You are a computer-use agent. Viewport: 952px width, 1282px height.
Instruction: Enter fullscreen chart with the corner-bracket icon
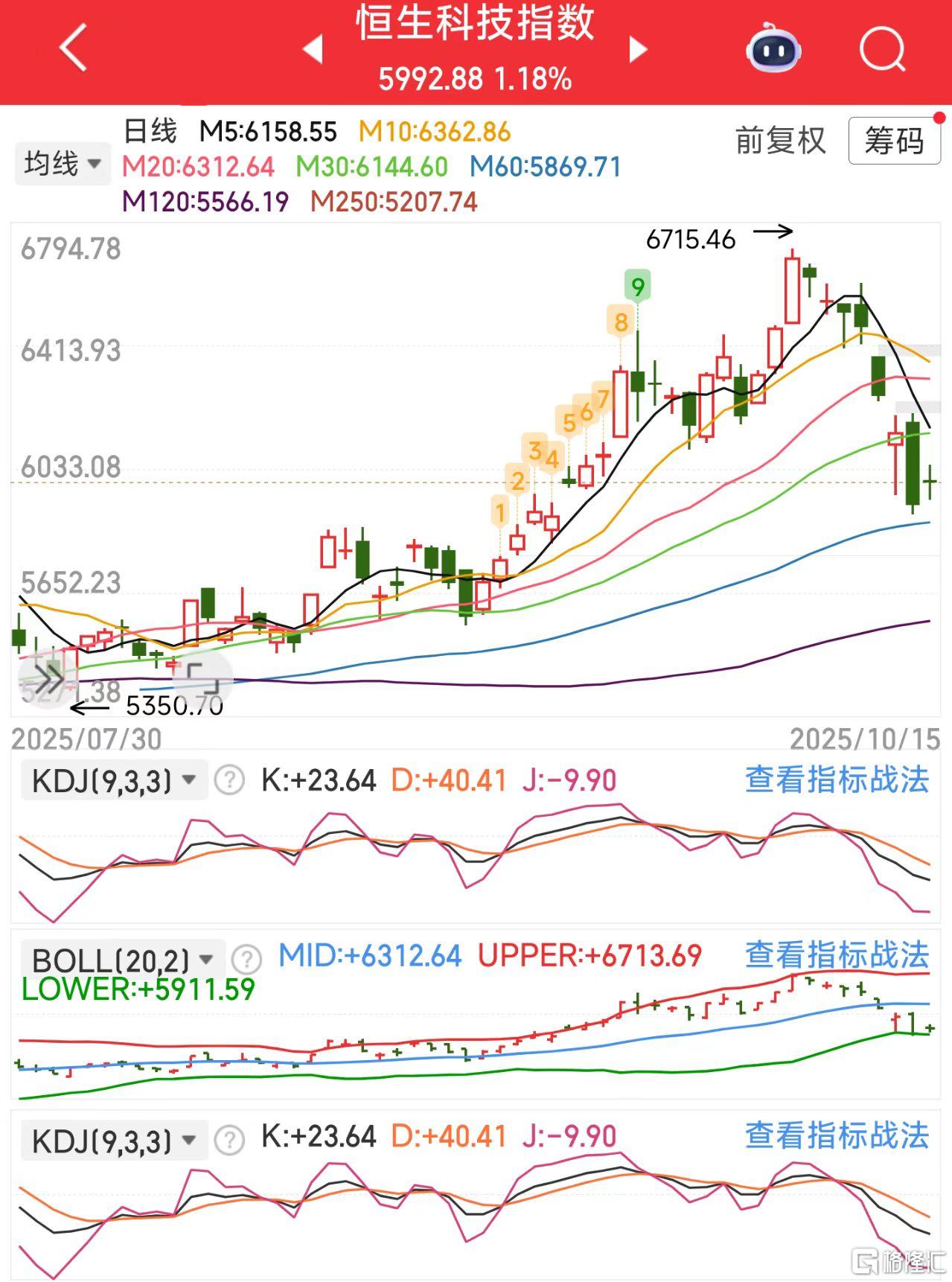click(x=202, y=677)
